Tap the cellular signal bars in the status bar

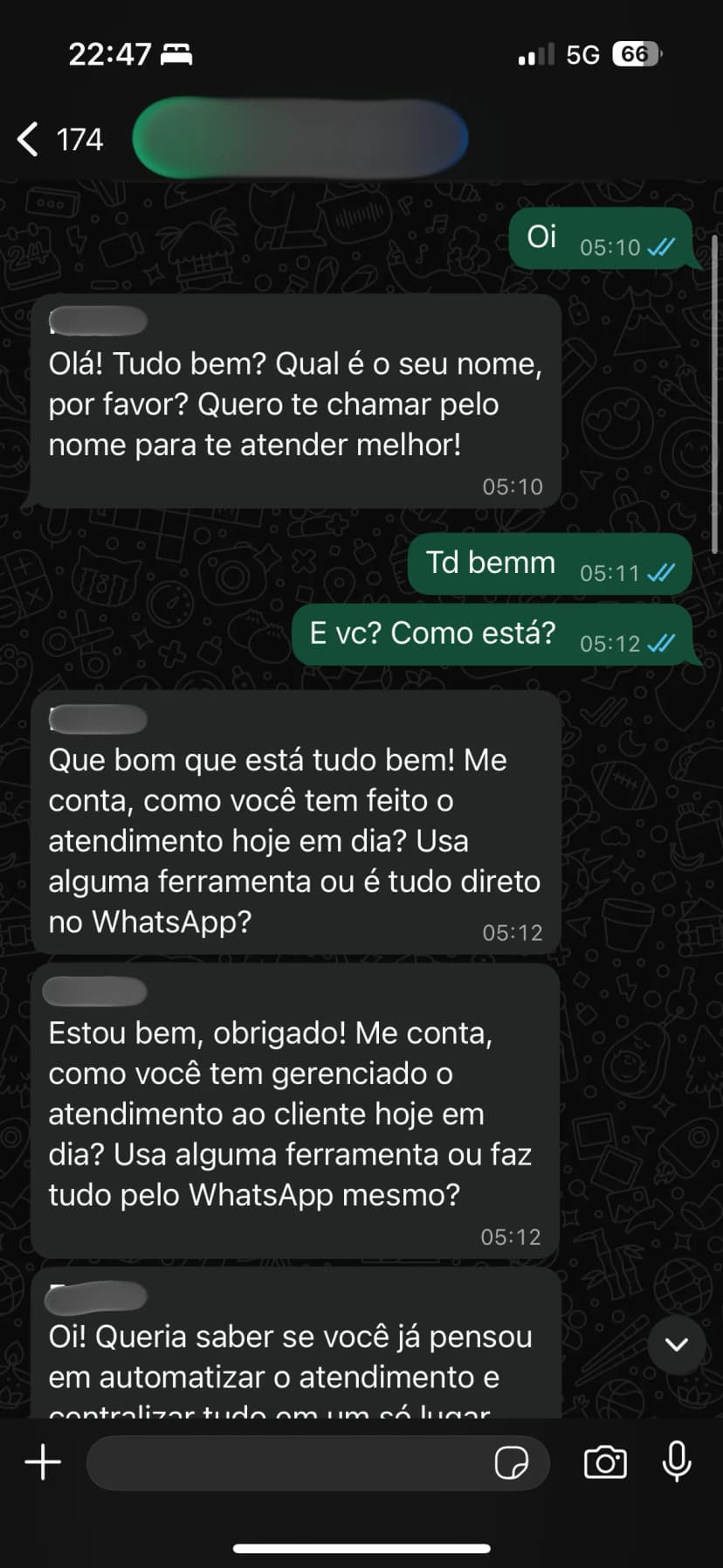point(535,54)
